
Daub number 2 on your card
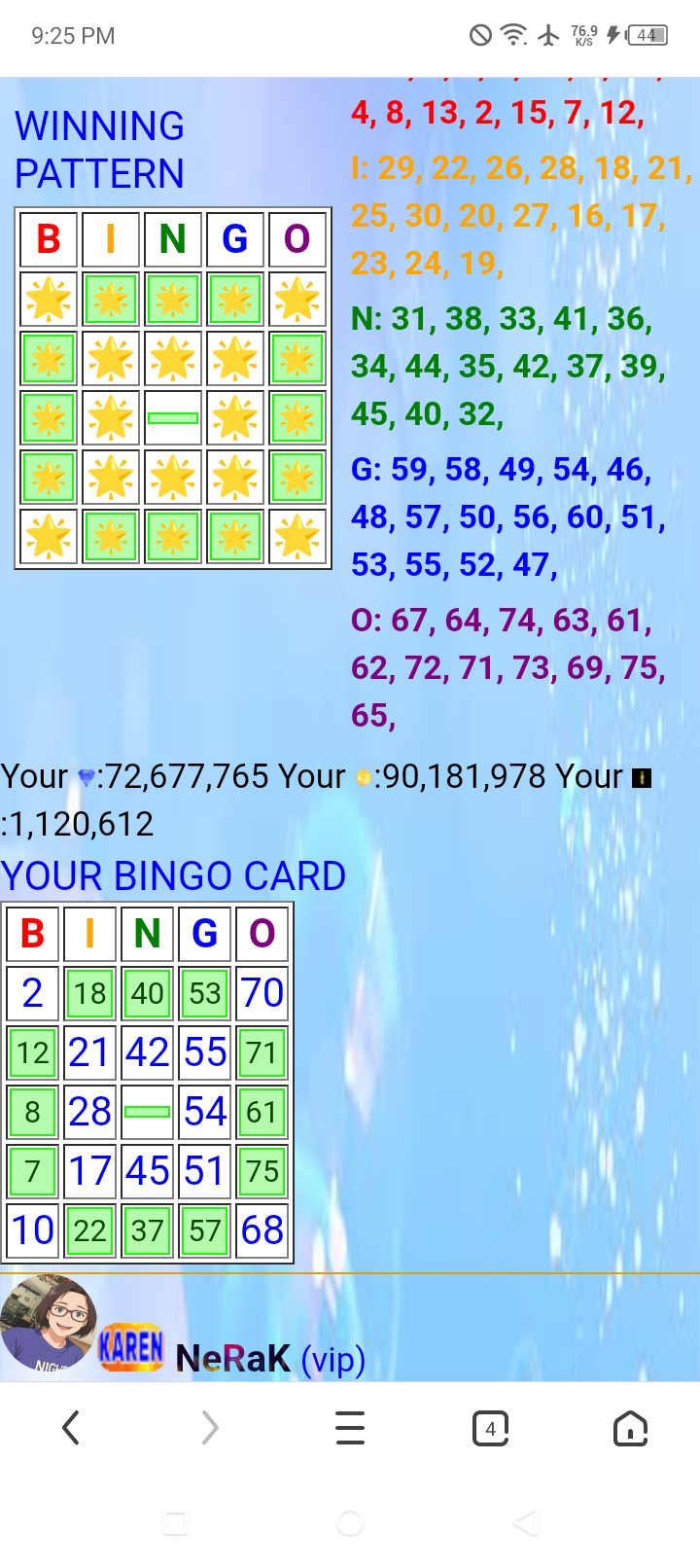32,993
